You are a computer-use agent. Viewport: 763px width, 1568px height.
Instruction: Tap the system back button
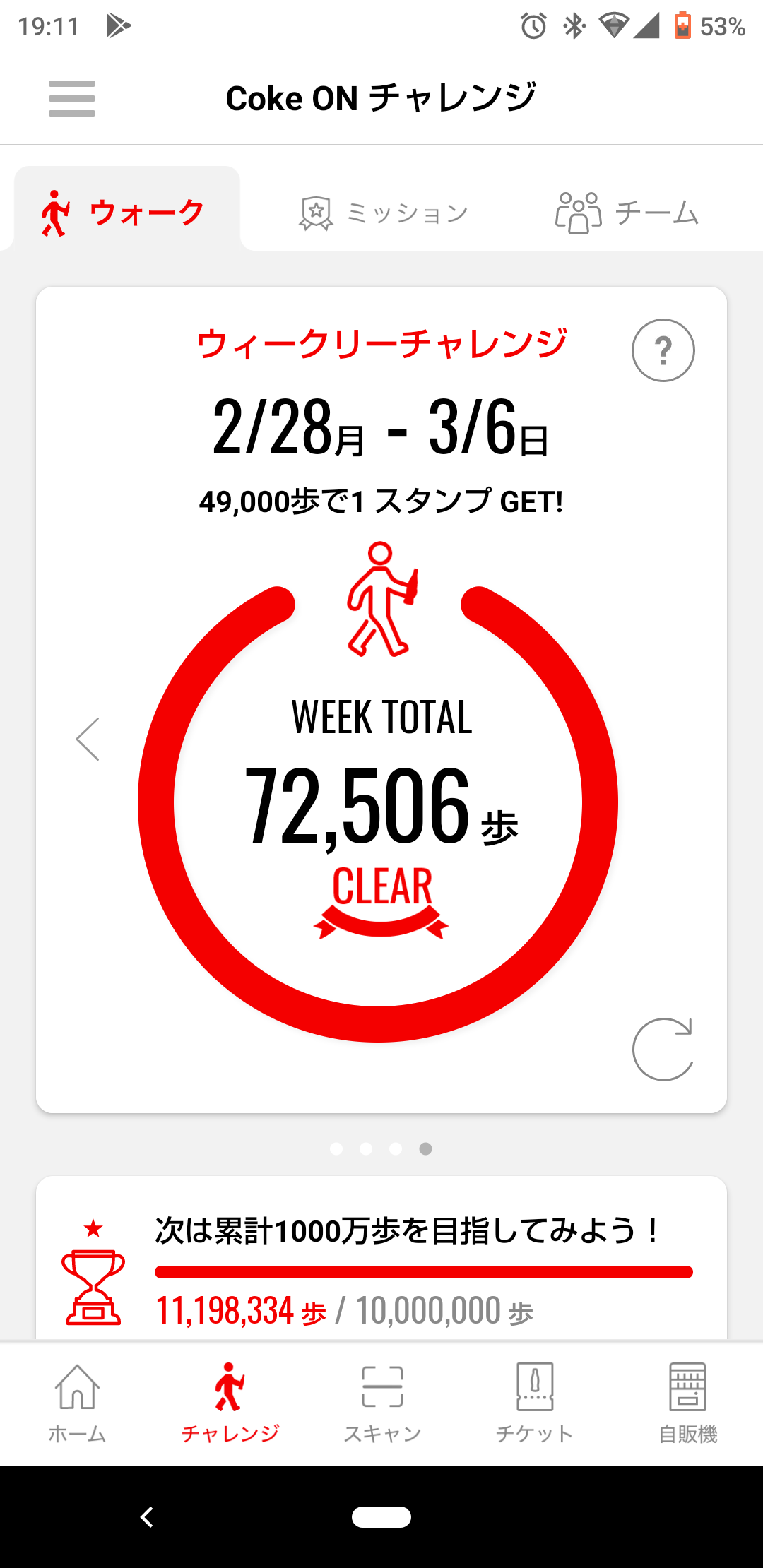(146, 1516)
